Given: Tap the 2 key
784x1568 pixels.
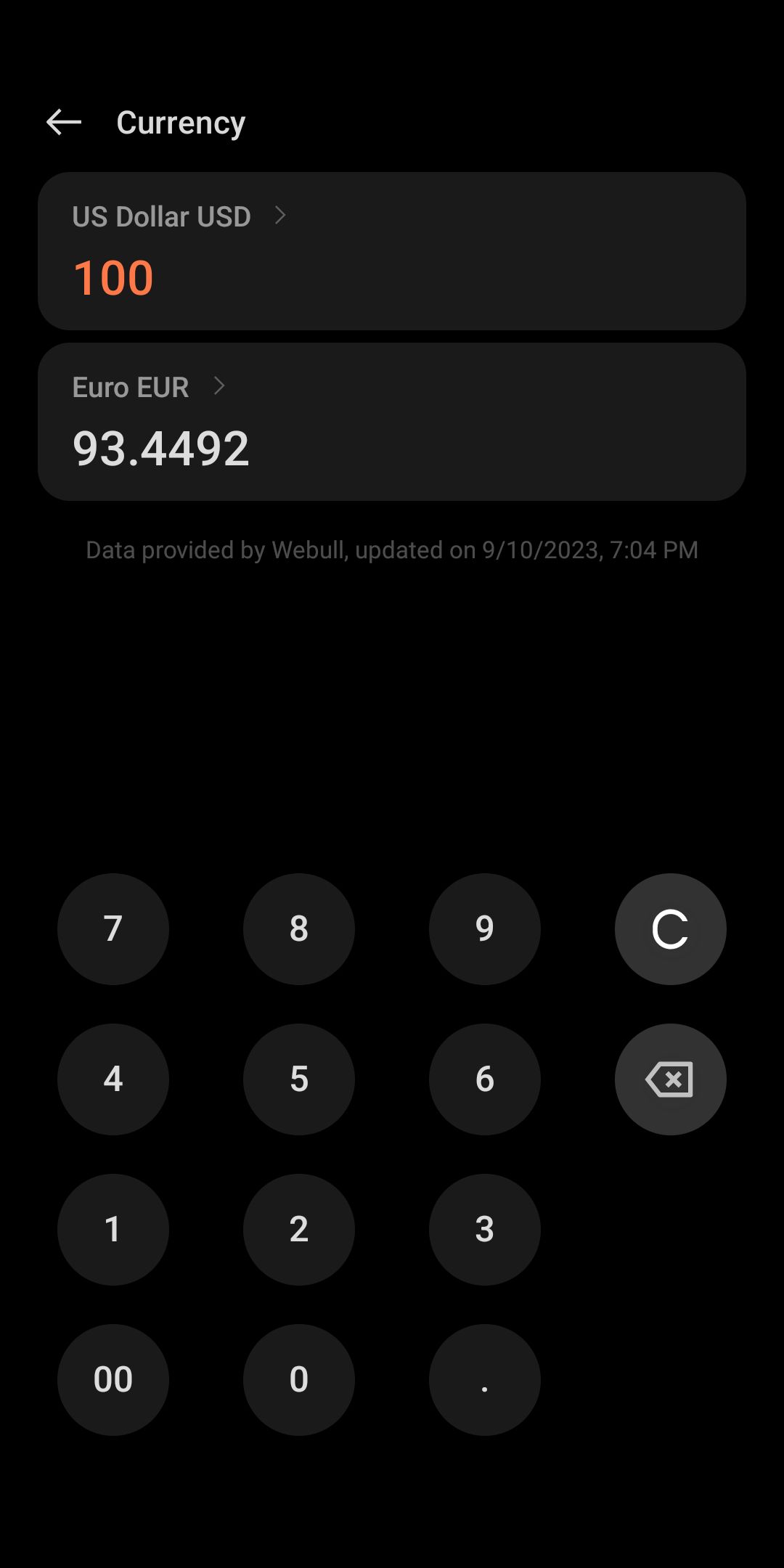Looking at the screenshot, I should point(299,1229).
